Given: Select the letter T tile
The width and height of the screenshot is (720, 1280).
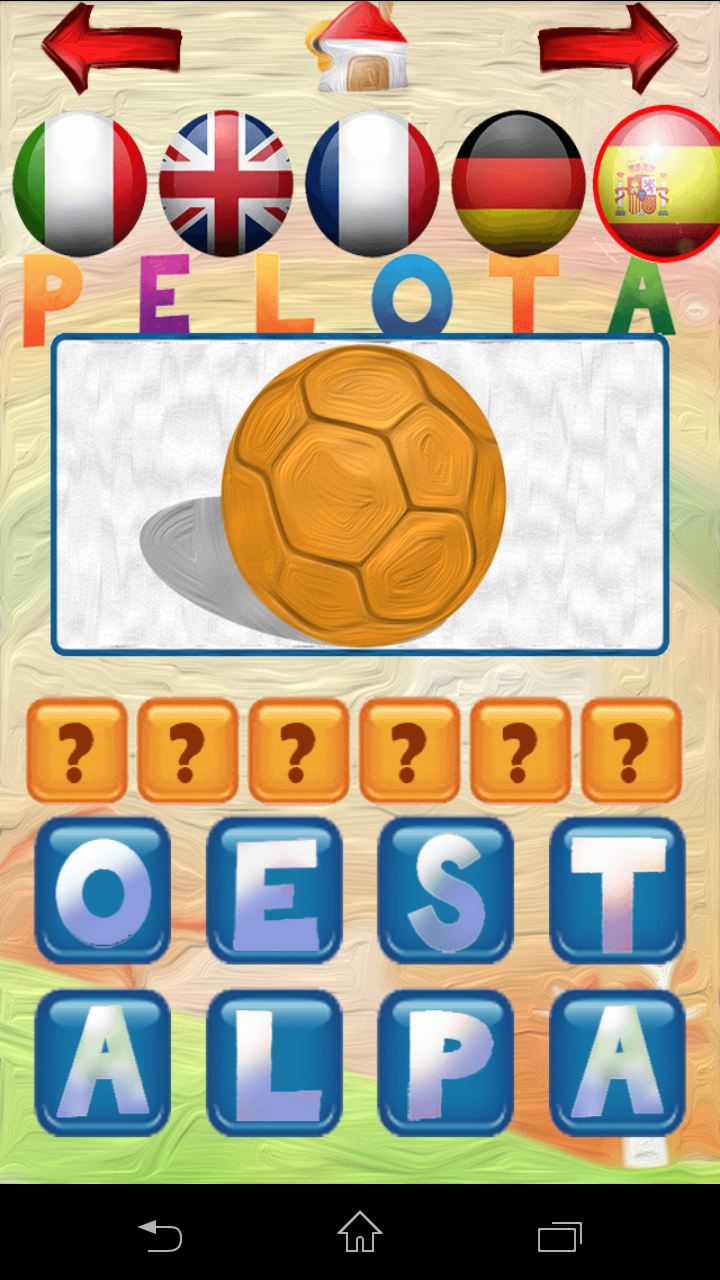Looking at the screenshot, I should (x=617, y=891).
